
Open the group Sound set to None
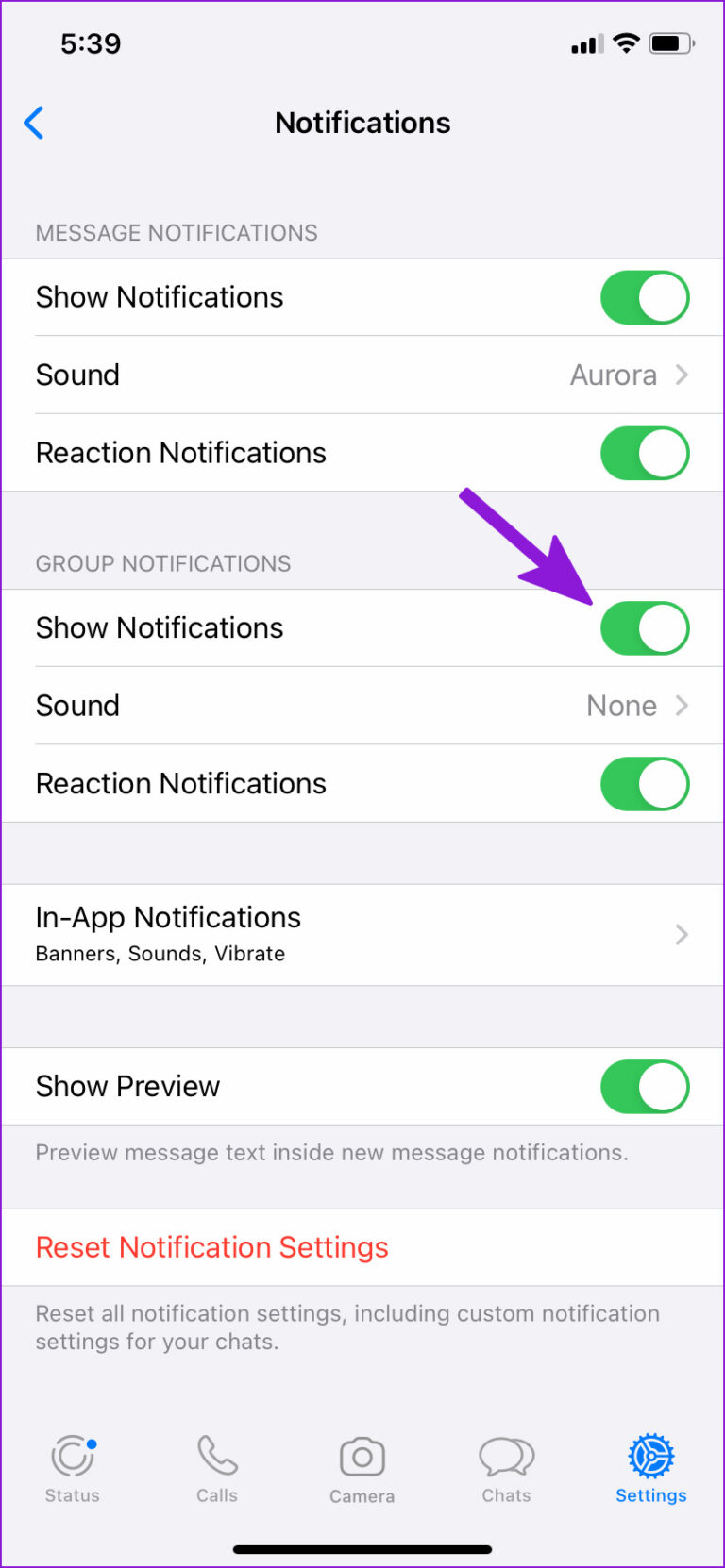coord(621,705)
